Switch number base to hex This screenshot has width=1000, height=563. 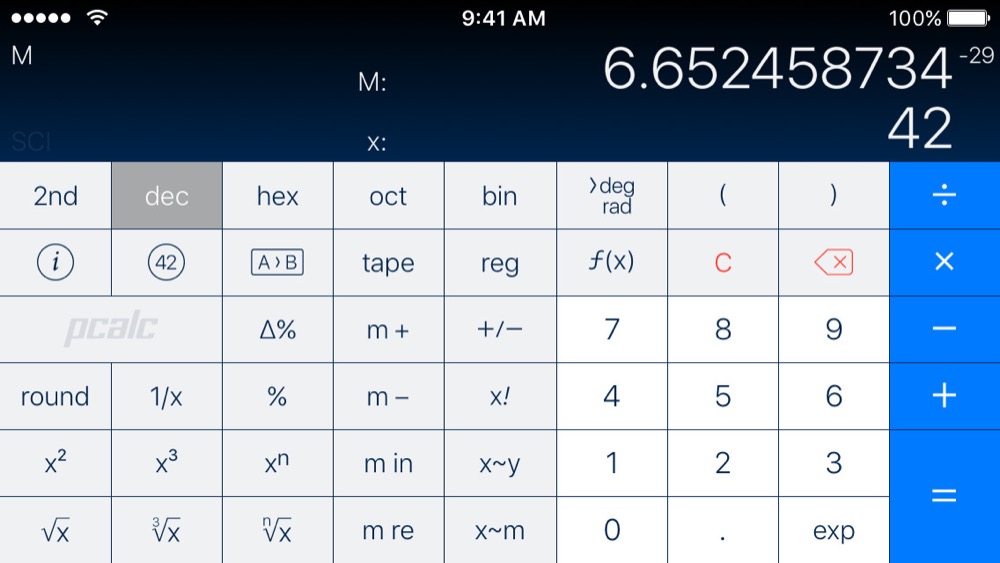[x=277, y=196]
